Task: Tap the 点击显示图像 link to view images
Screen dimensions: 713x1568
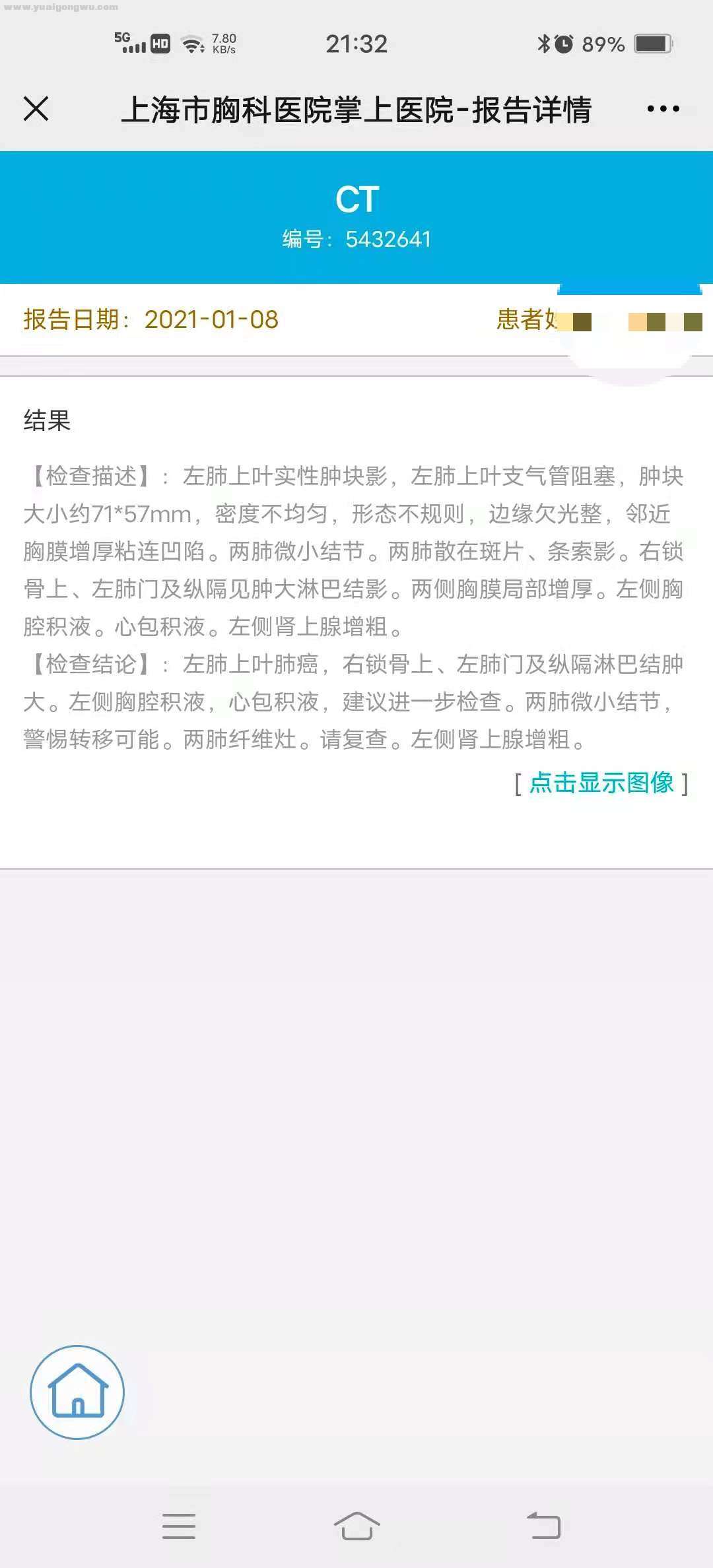Action: click(x=601, y=783)
